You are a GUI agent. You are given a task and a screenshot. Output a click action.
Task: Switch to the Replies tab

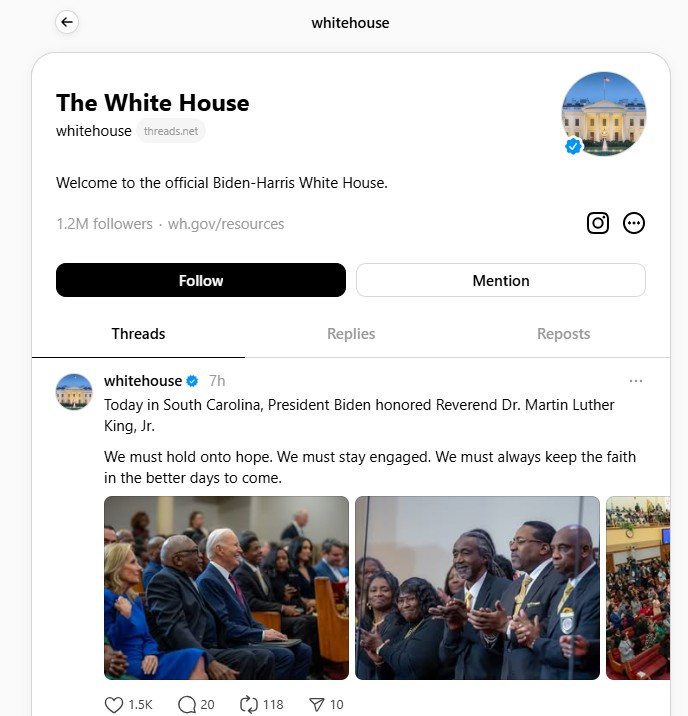click(x=351, y=334)
